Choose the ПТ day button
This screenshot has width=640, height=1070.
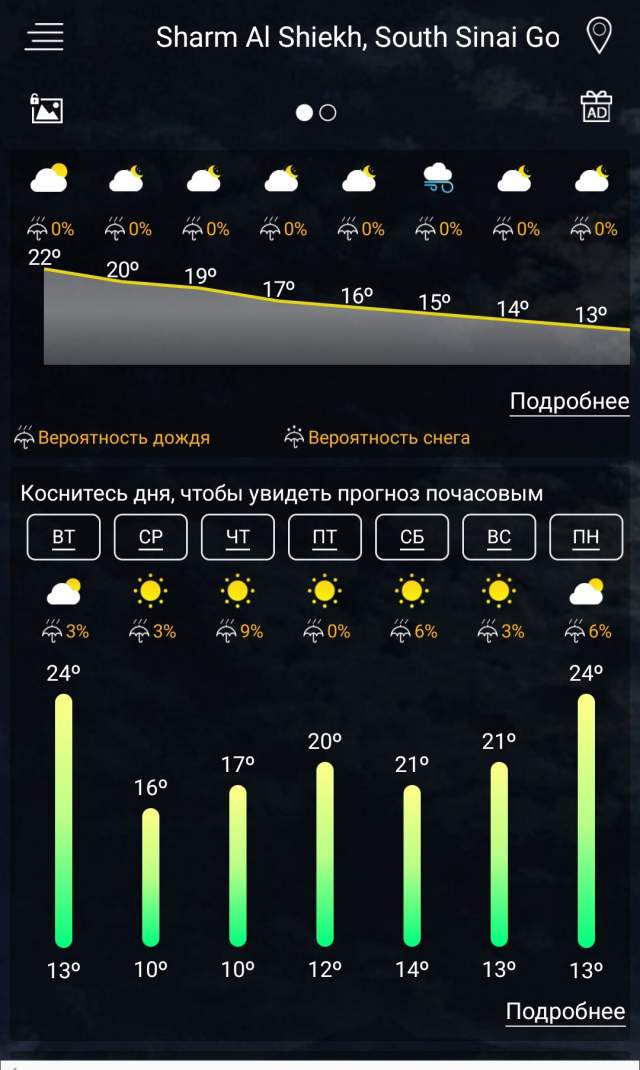(x=325, y=538)
